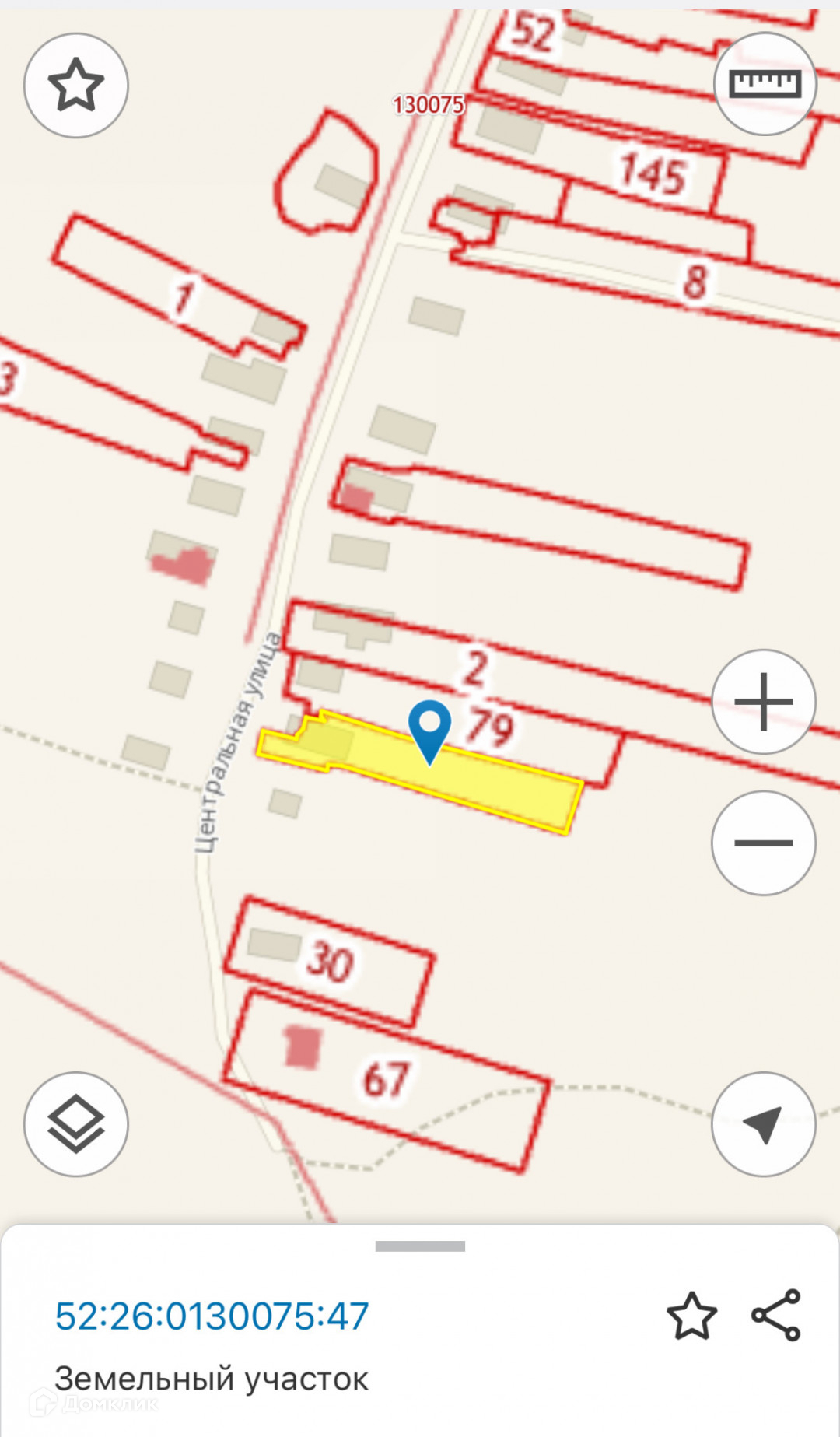Open cadastral number 52:26:0130075:47 details
The height and width of the screenshot is (1437, 840).
[212, 1316]
